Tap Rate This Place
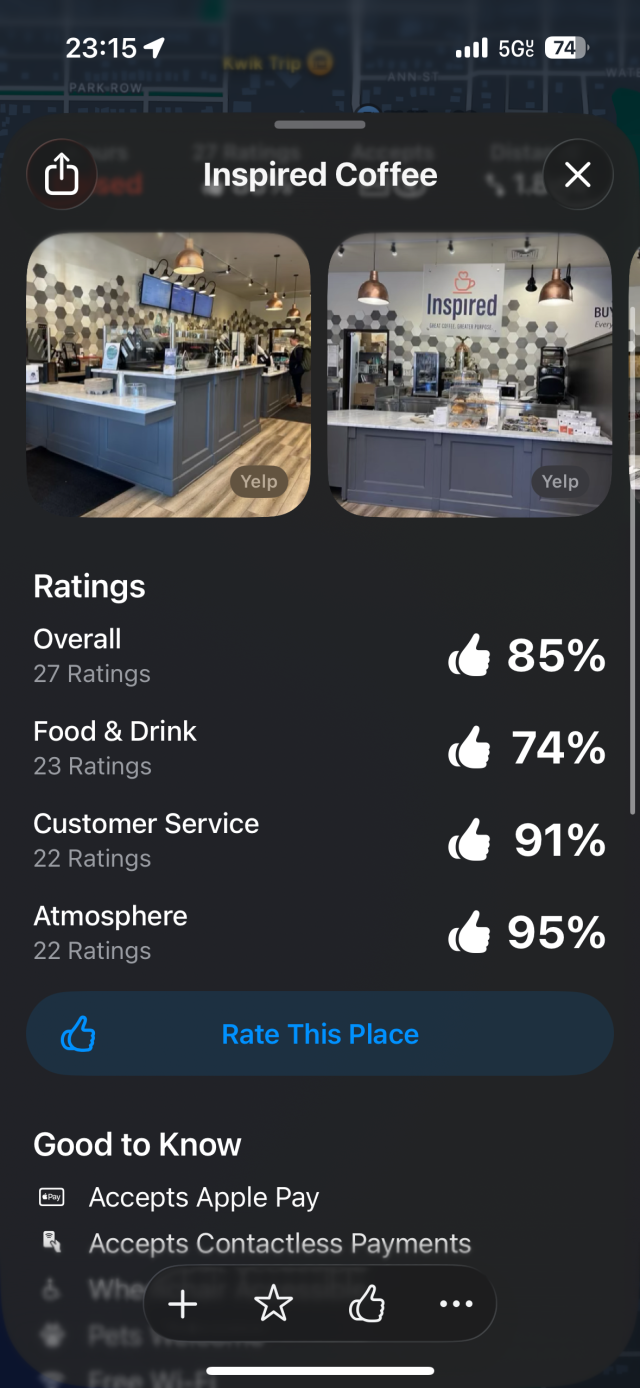 click(x=320, y=1034)
